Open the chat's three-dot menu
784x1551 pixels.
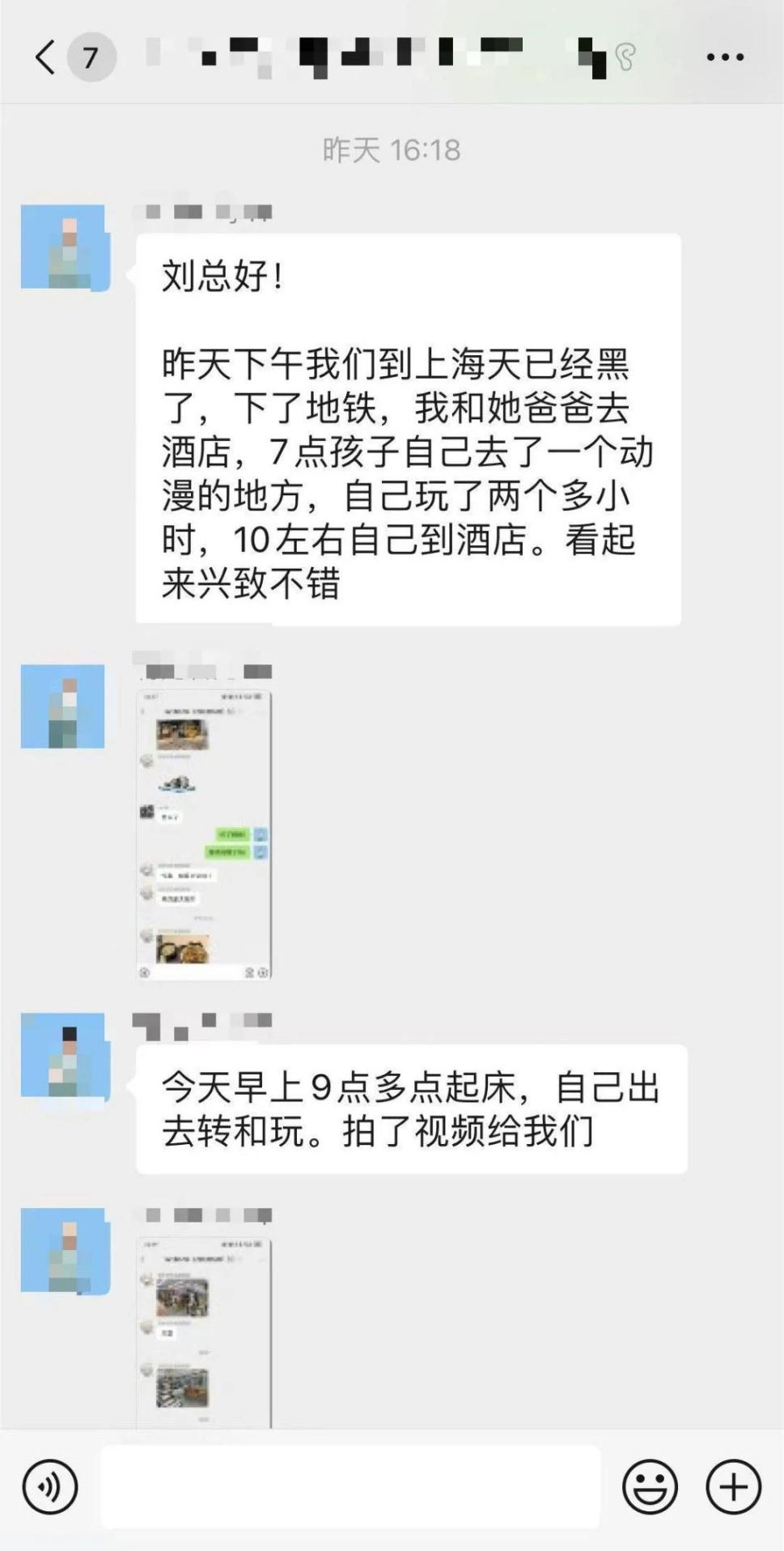click(725, 57)
